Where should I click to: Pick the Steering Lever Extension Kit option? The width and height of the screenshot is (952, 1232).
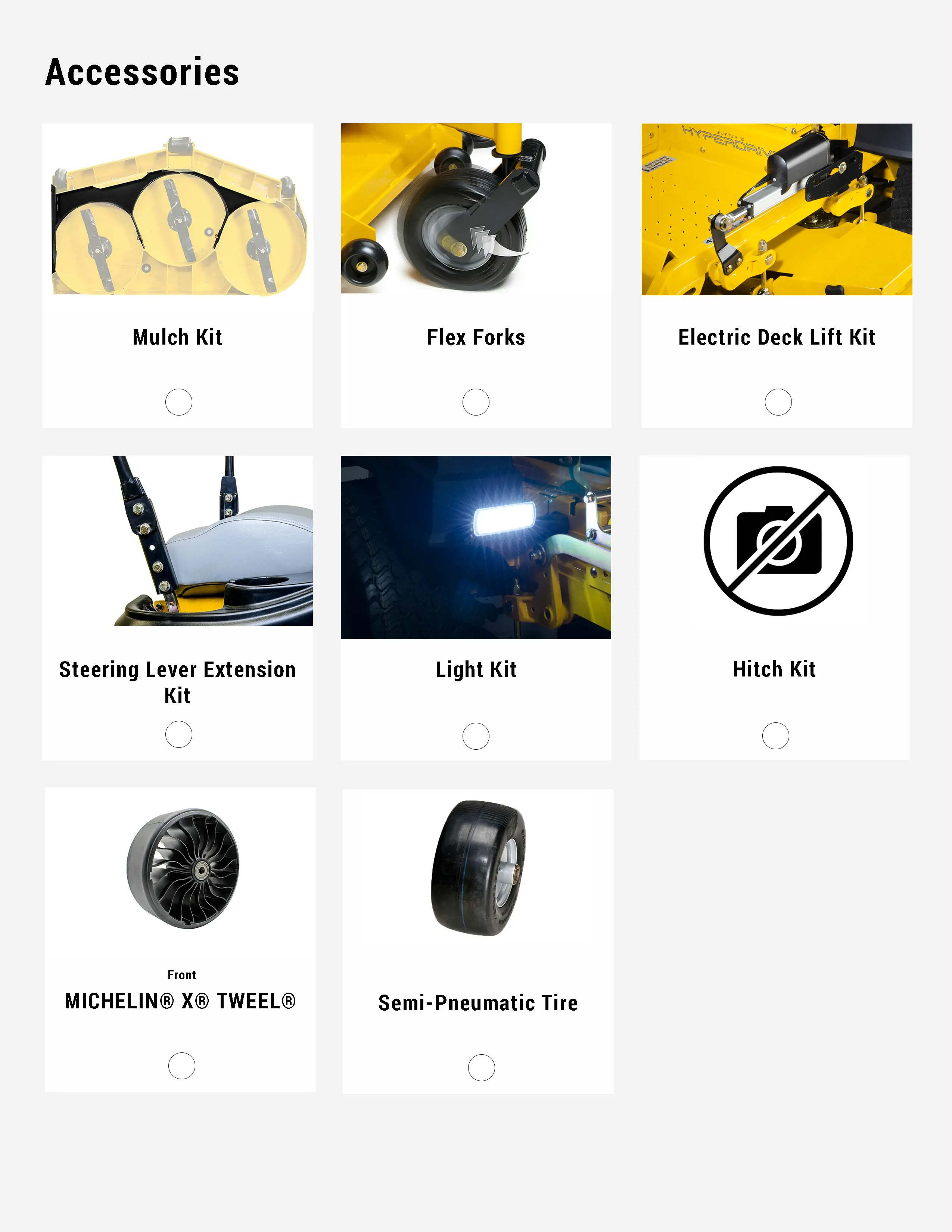tap(179, 734)
